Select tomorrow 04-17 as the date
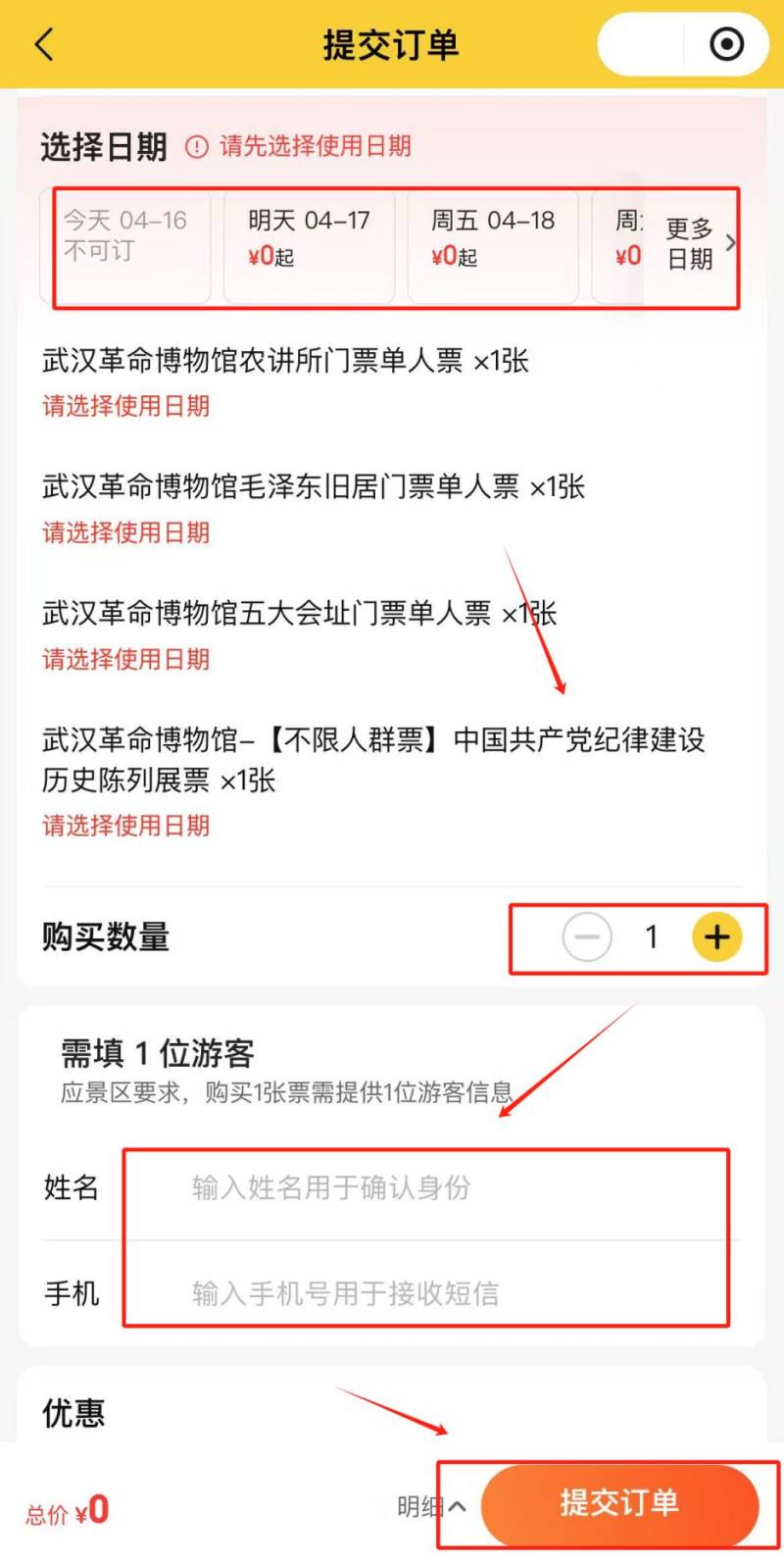 309,239
